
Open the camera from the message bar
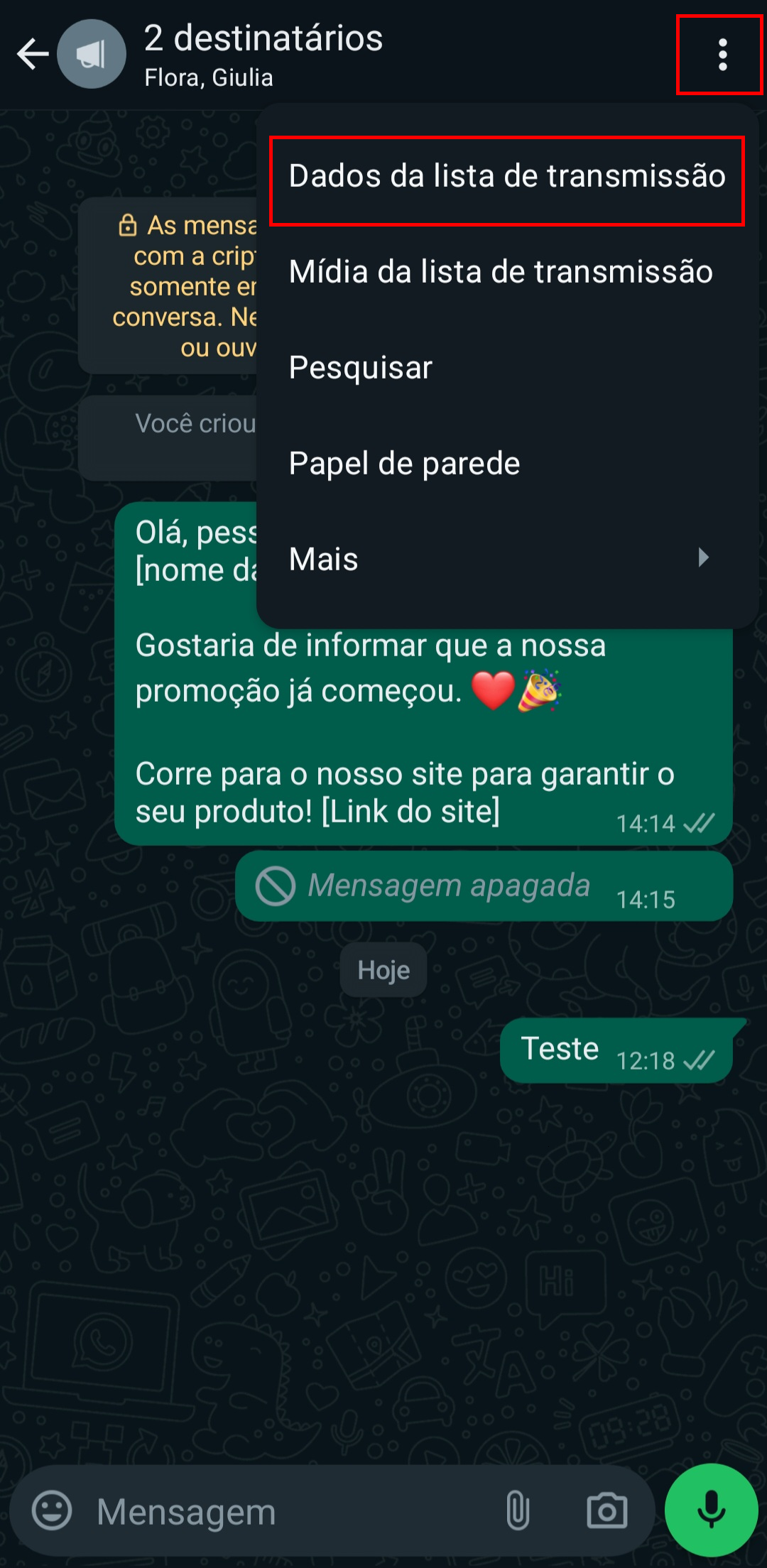[606, 1510]
